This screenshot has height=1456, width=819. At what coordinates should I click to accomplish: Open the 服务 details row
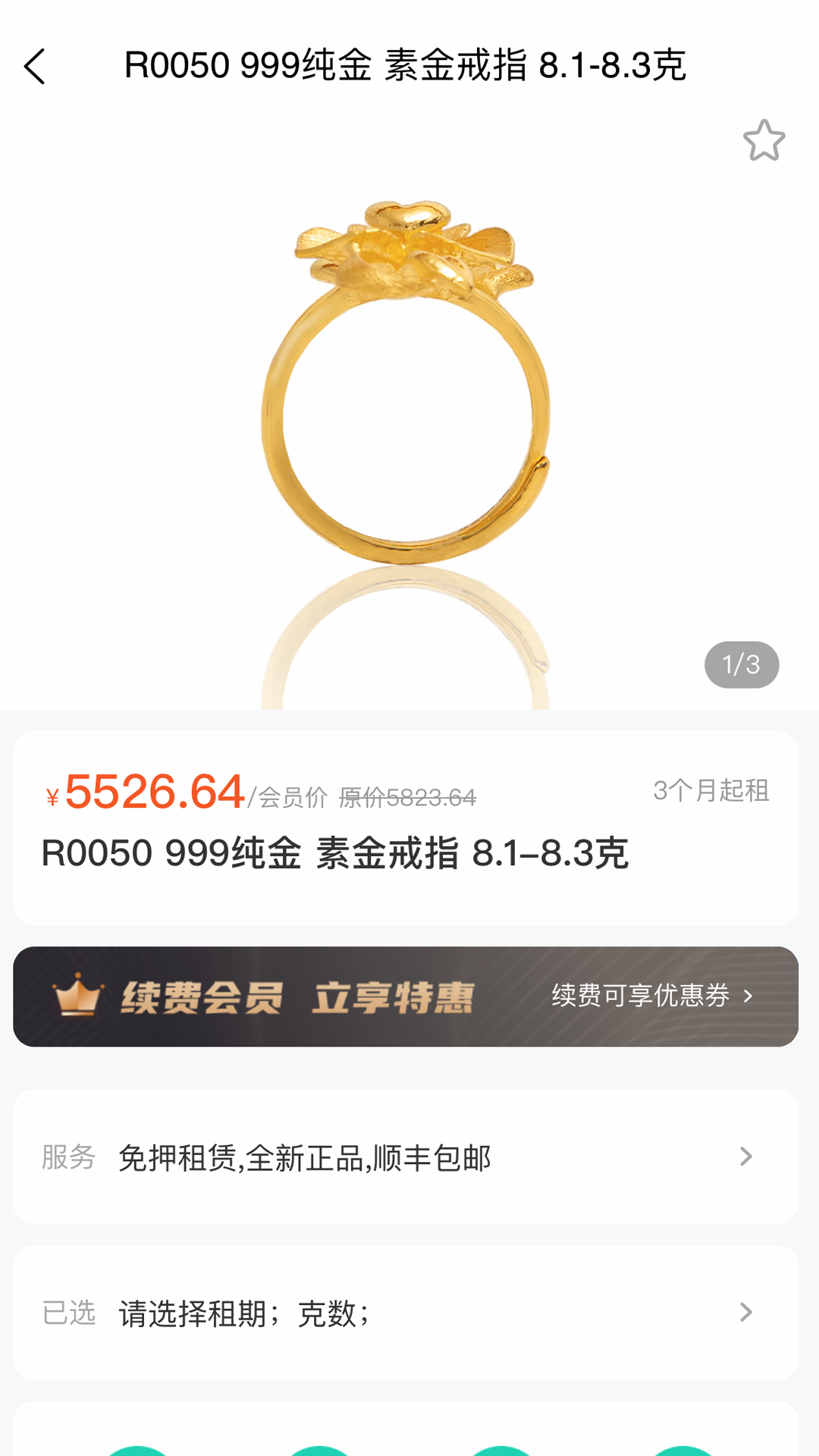tap(406, 1157)
